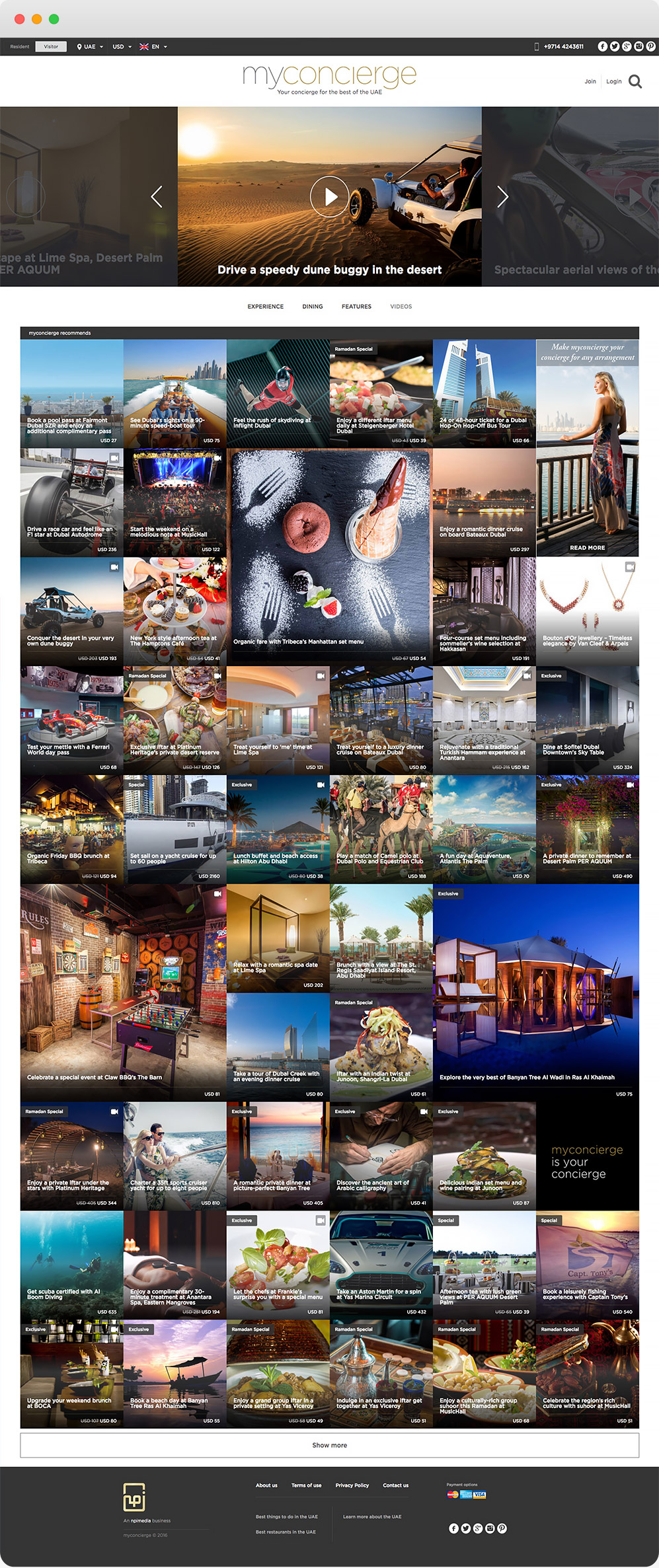Switch to the Experience tab
Image resolution: width=659 pixels, height=1568 pixels.
[265, 307]
